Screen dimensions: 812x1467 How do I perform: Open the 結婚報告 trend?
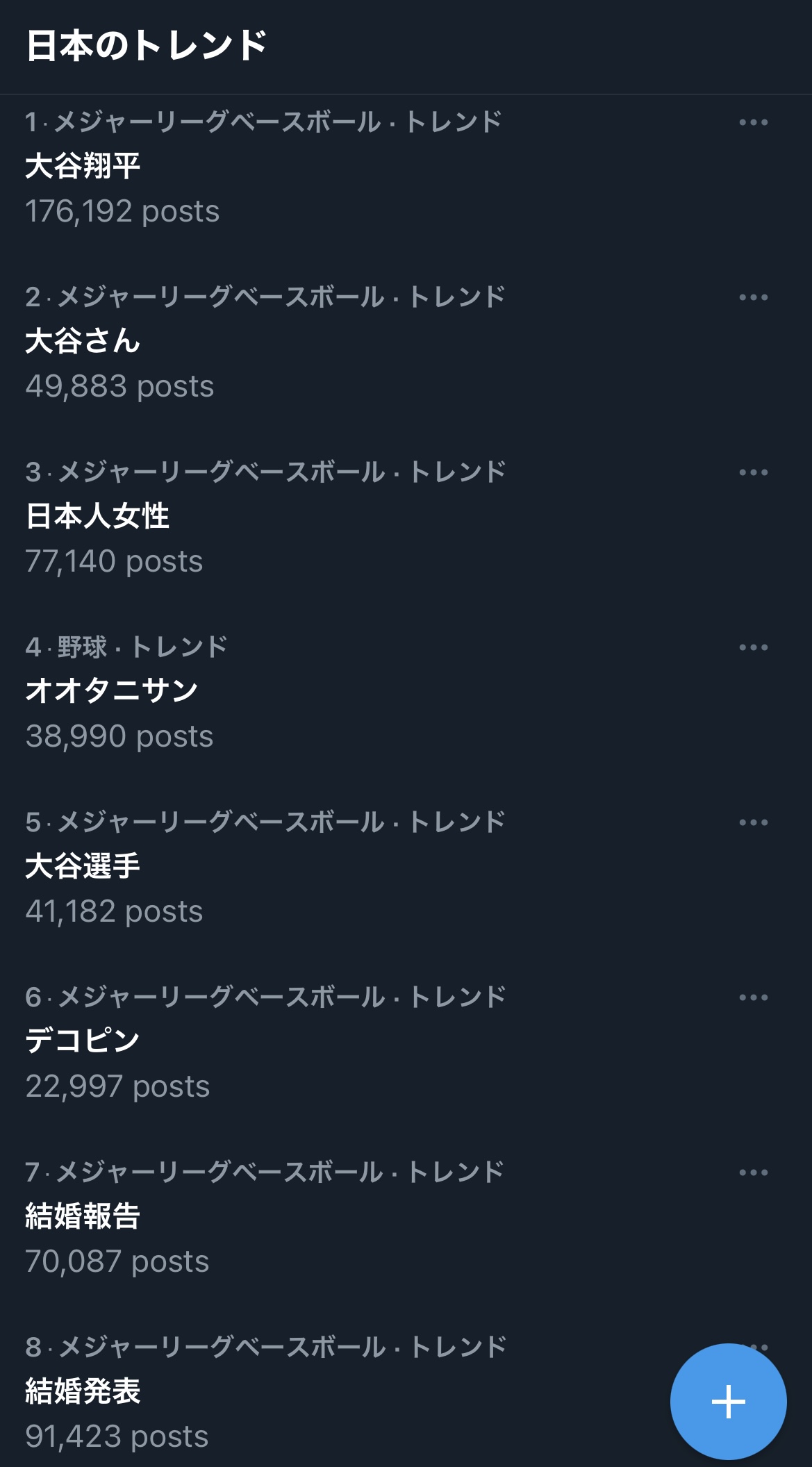click(83, 1217)
